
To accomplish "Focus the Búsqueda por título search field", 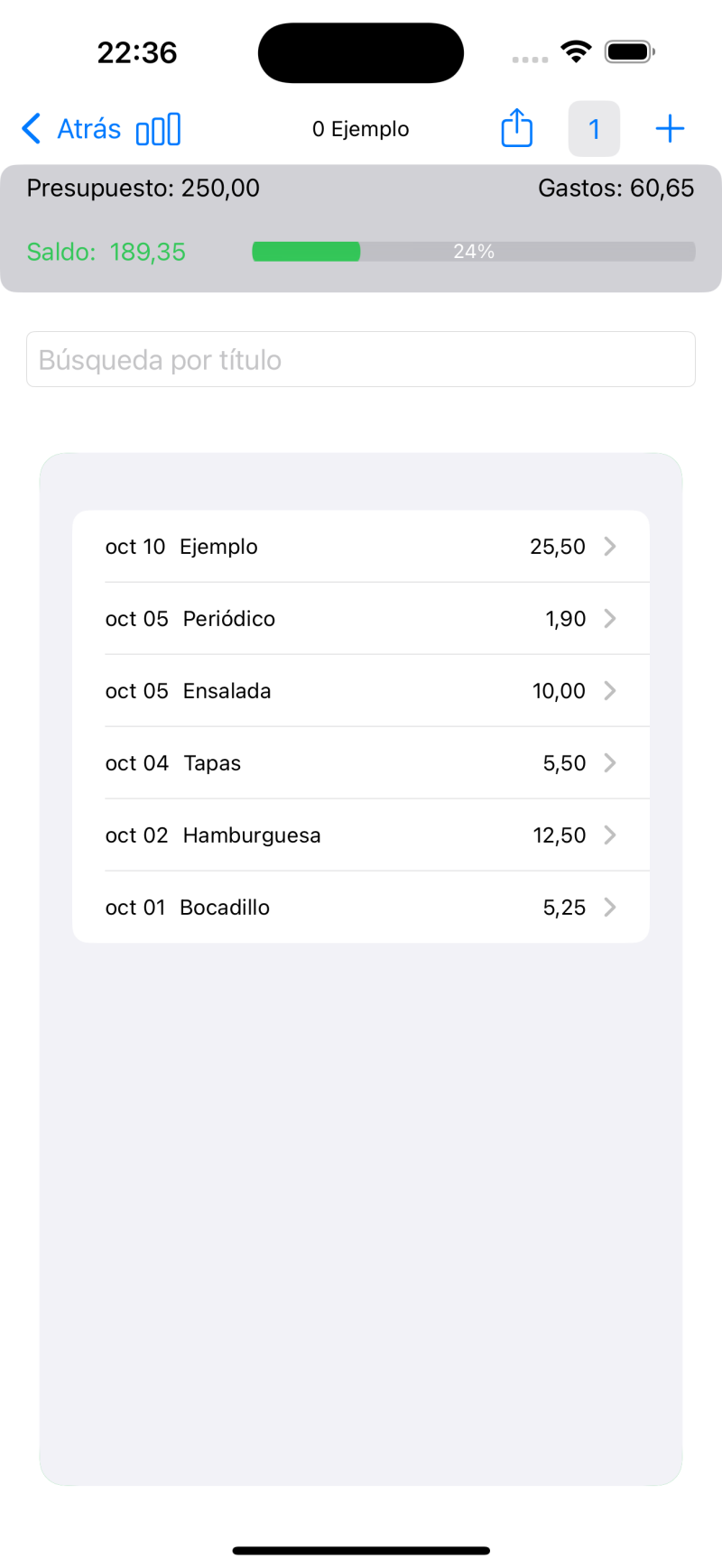I will click(x=361, y=360).
